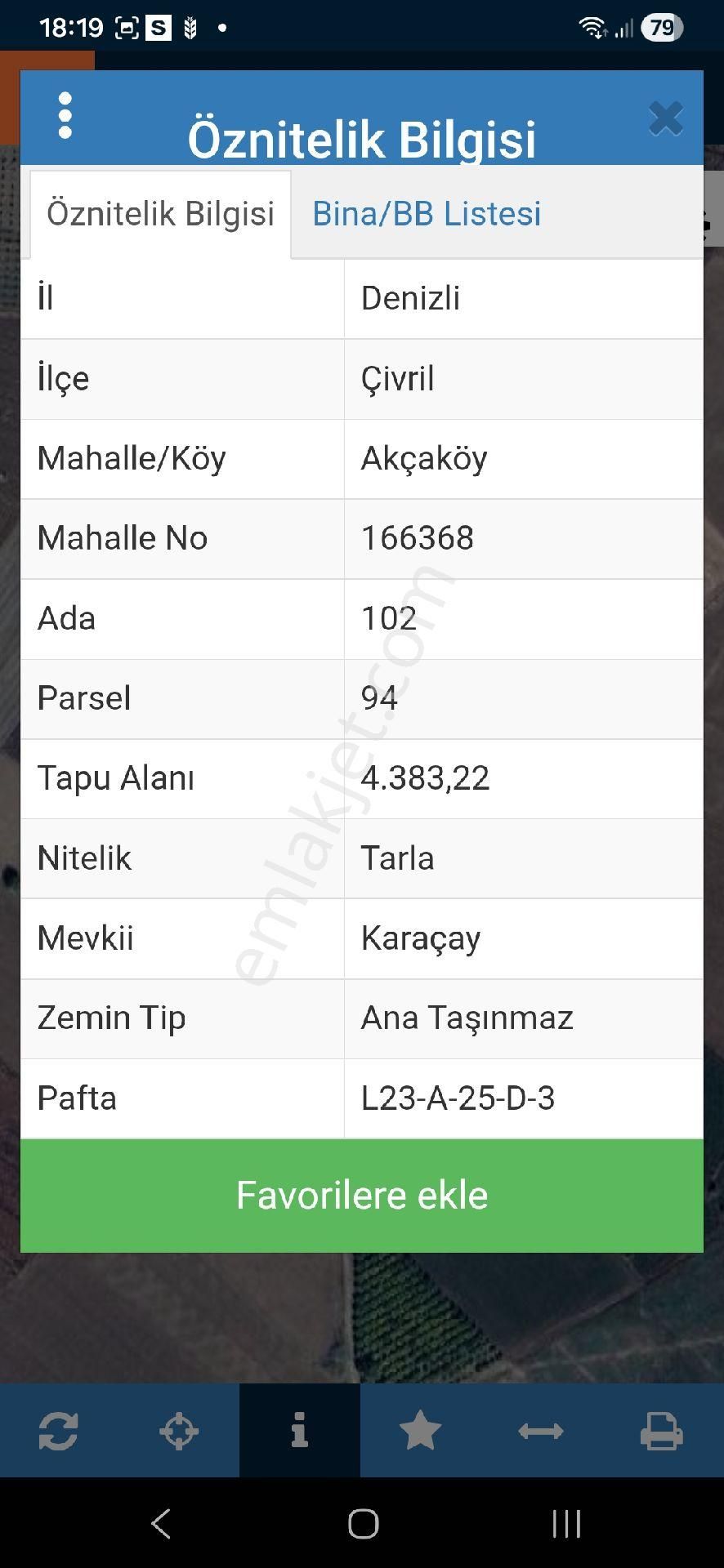Switch to the Bina/BB Listesi tab
Screen dimensions: 724x1568
[x=427, y=213]
